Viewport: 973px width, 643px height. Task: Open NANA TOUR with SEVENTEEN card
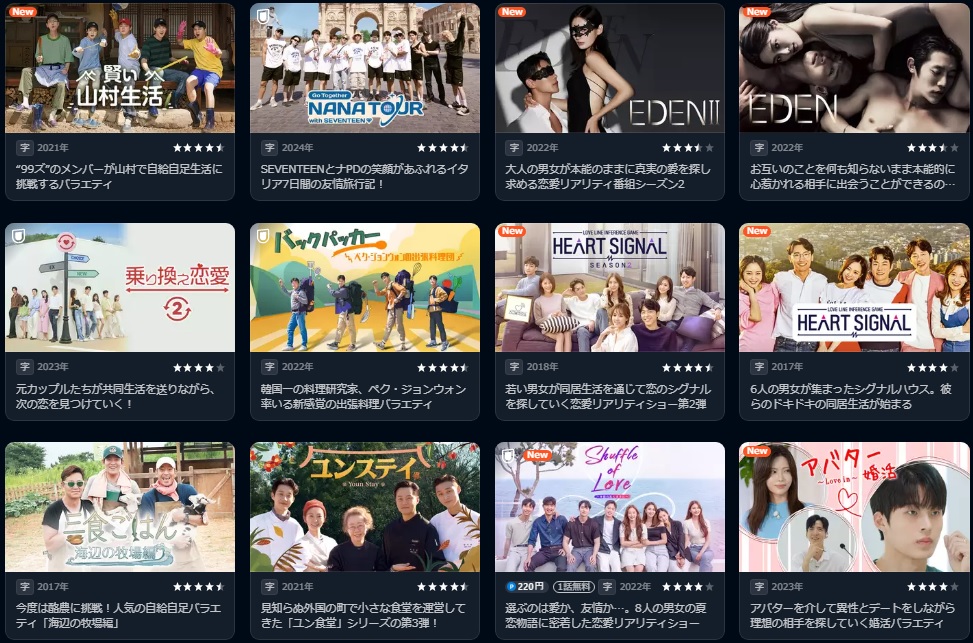click(x=364, y=68)
